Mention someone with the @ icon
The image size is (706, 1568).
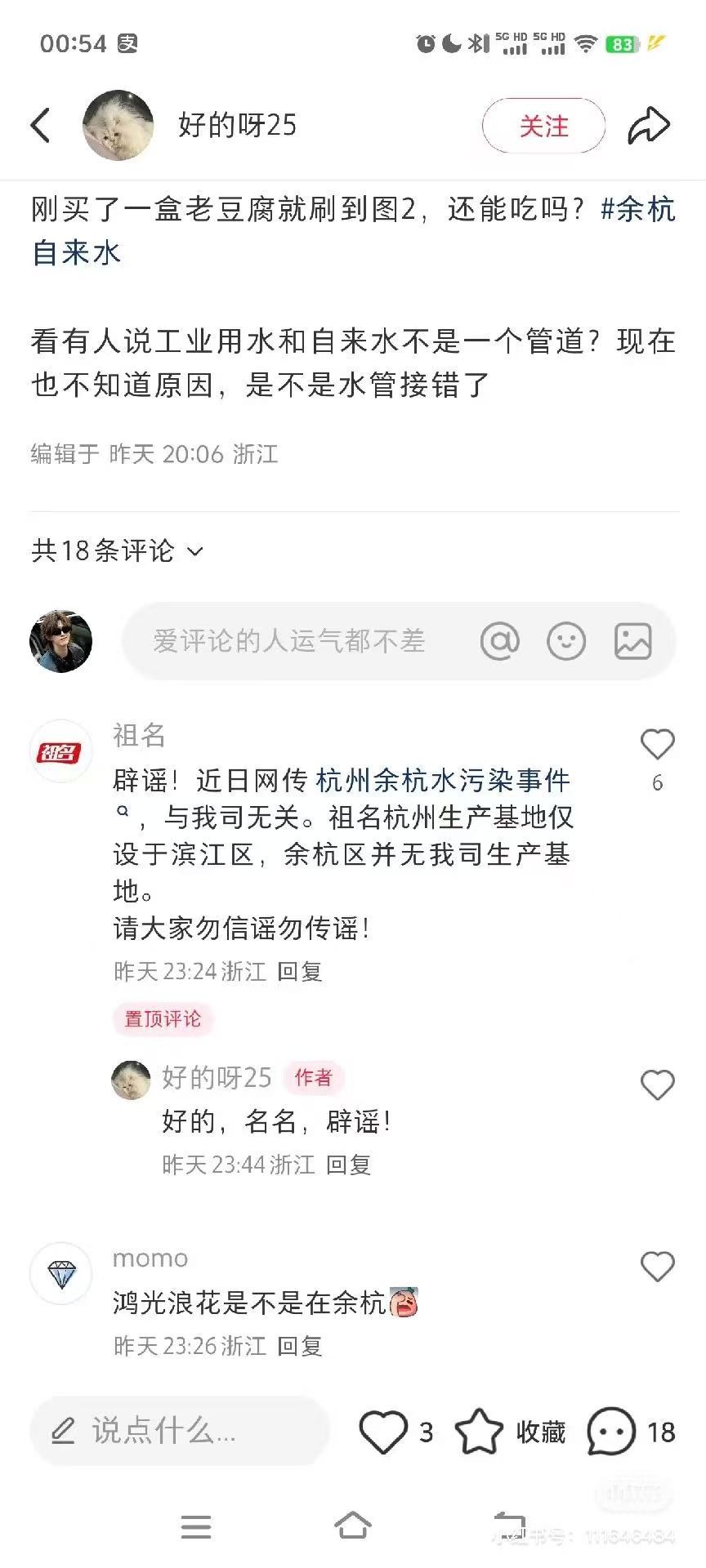coord(500,641)
